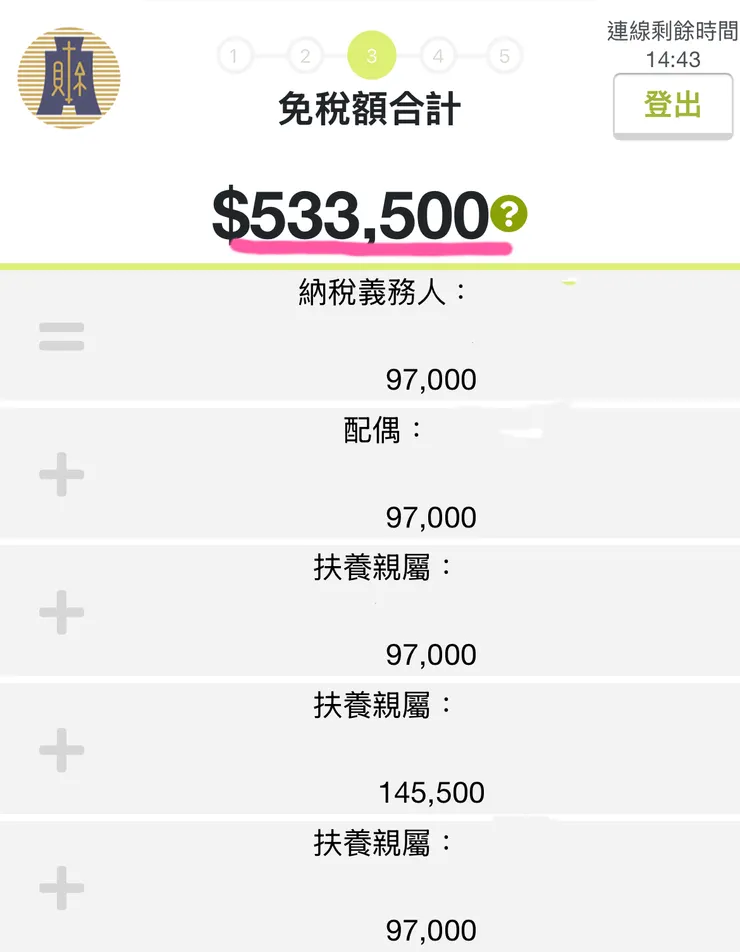740x952 pixels.
Task: Jump to step 2 in progress indicator
Action: coord(305,56)
